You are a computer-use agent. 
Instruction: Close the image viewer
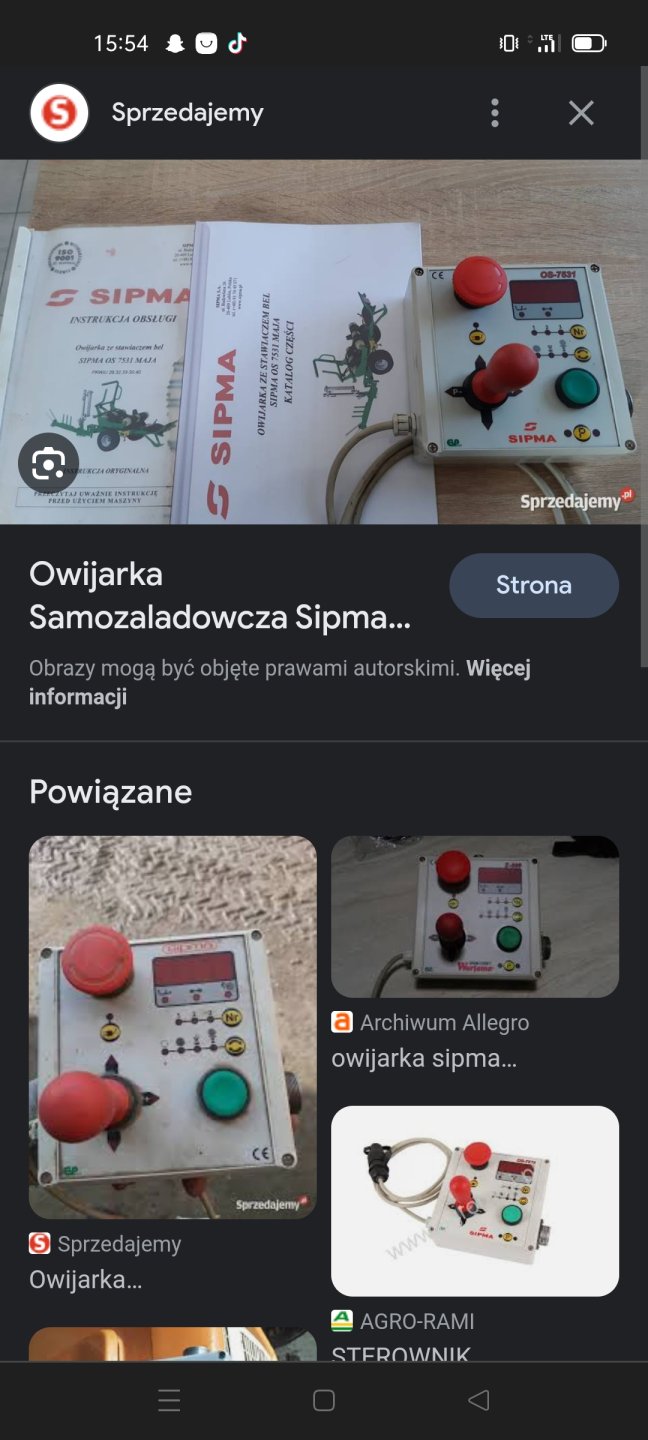tap(581, 113)
